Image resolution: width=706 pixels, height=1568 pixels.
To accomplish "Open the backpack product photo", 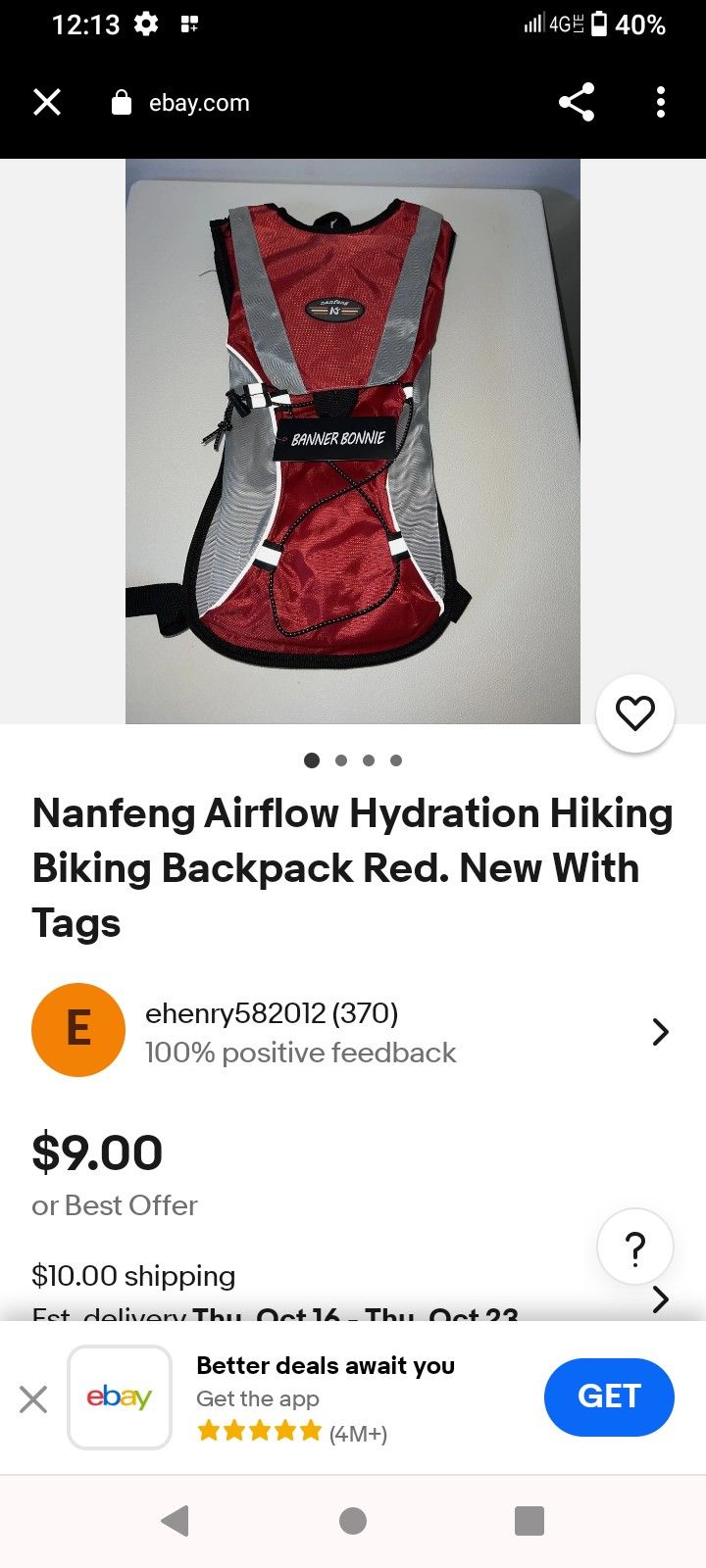I will [x=353, y=441].
